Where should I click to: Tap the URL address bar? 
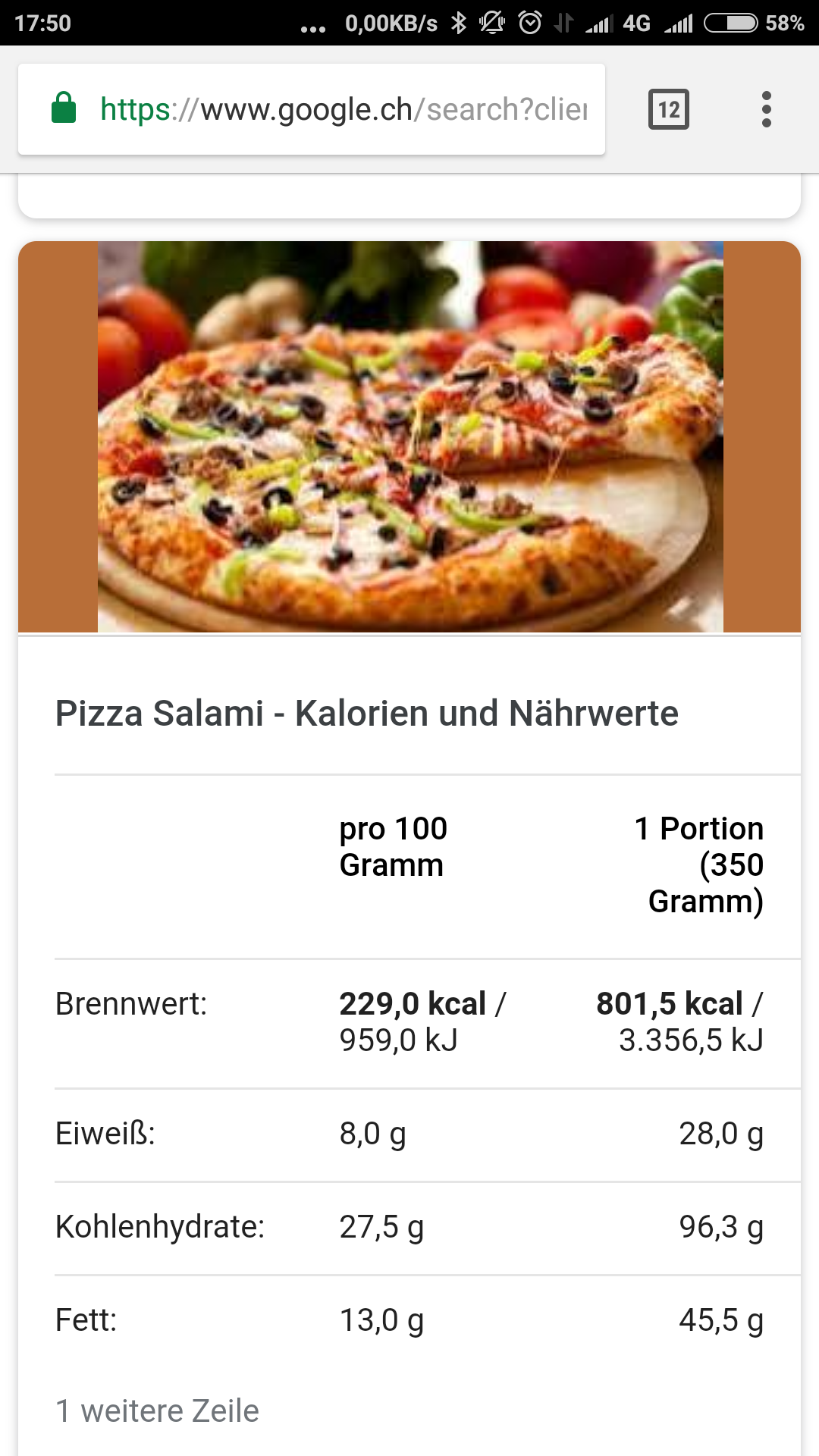[x=343, y=109]
